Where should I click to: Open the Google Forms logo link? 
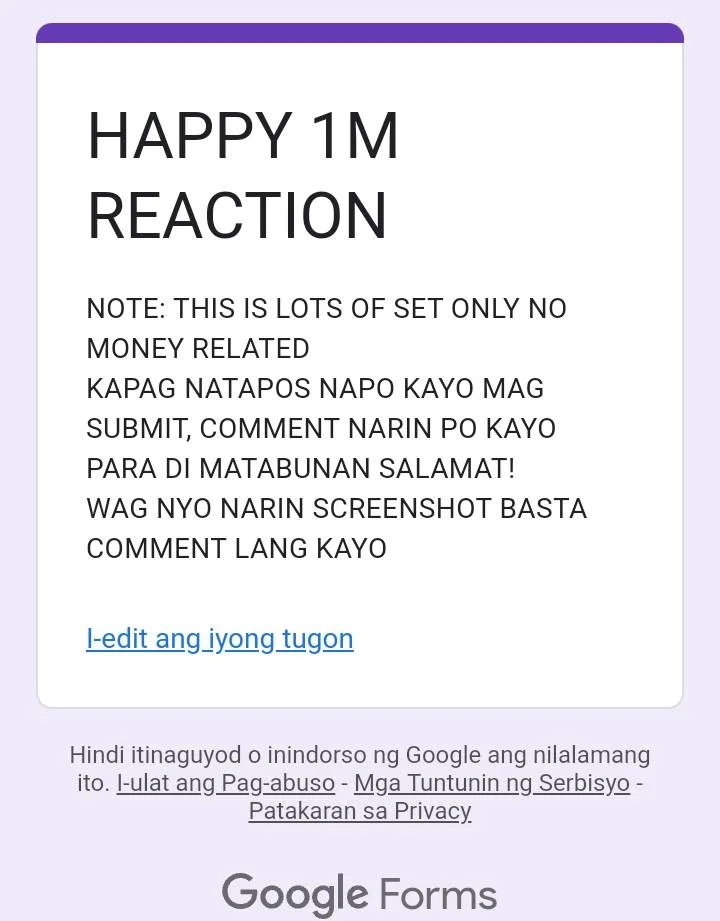pyautogui.click(x=359, y=893)
